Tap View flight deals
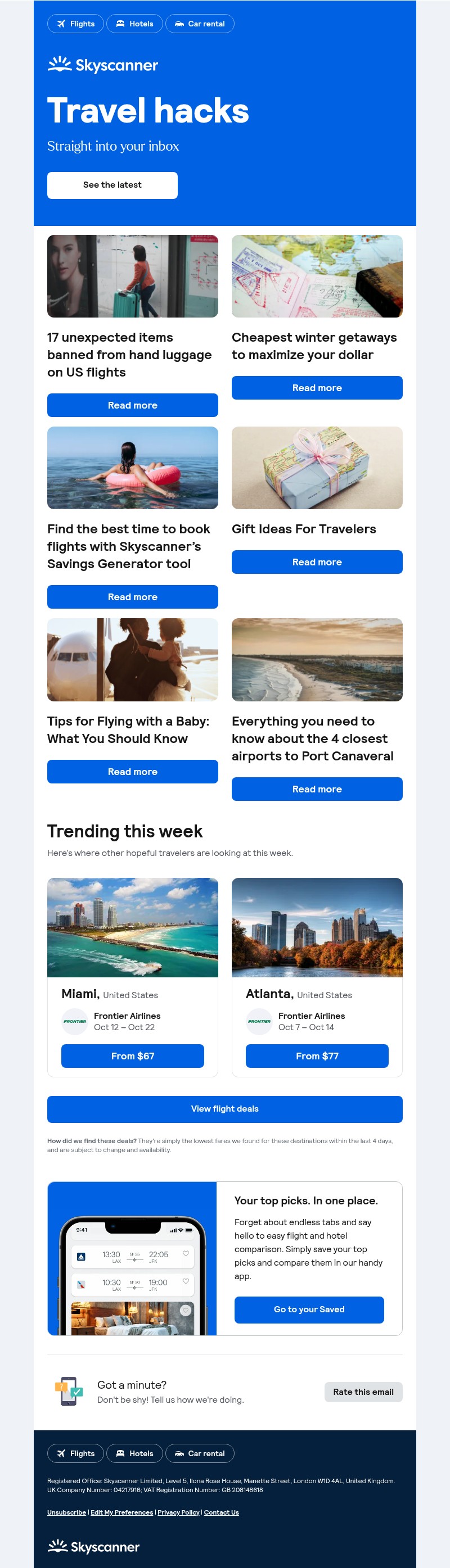 tap(224, 1109)
